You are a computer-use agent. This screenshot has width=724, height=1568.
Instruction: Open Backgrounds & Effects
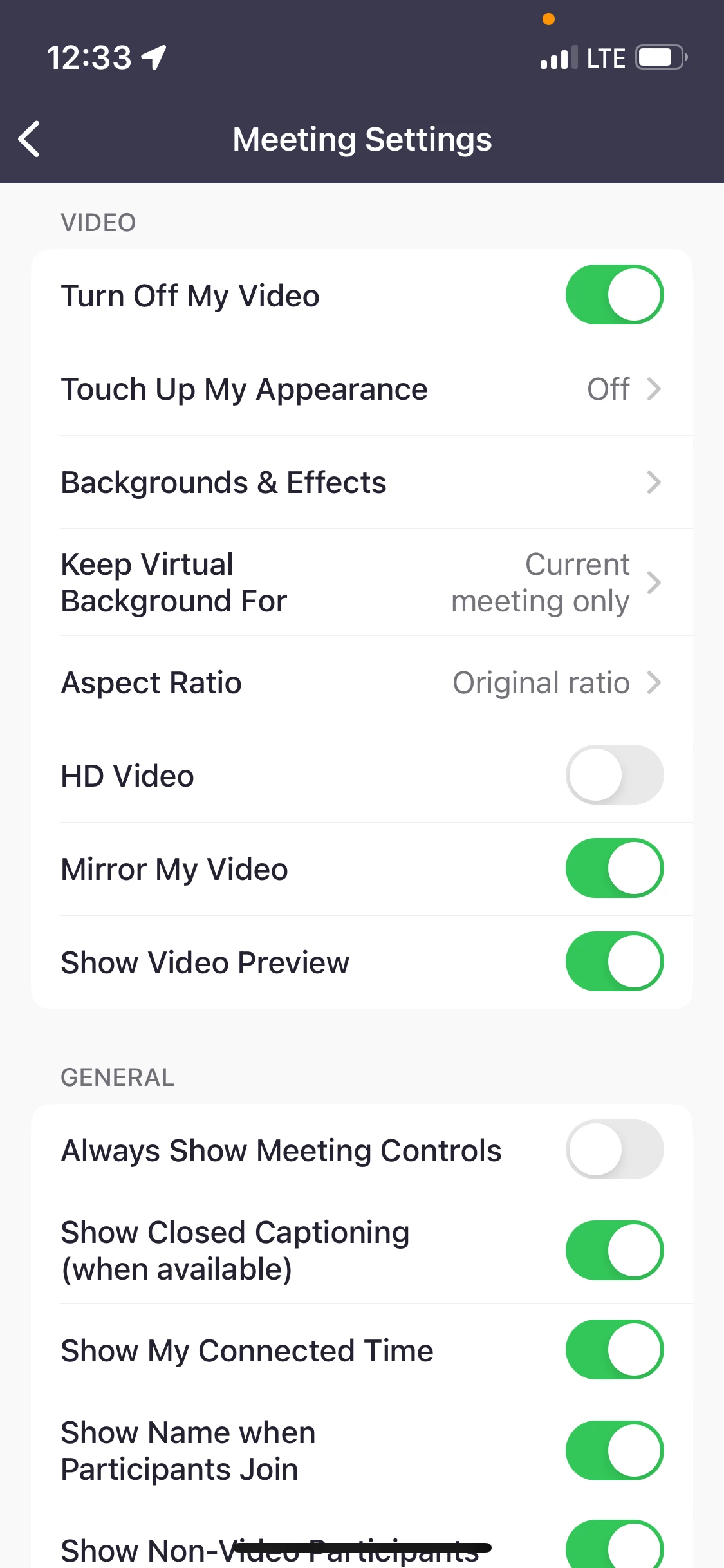pyautogui.click(x=362, y=482)
